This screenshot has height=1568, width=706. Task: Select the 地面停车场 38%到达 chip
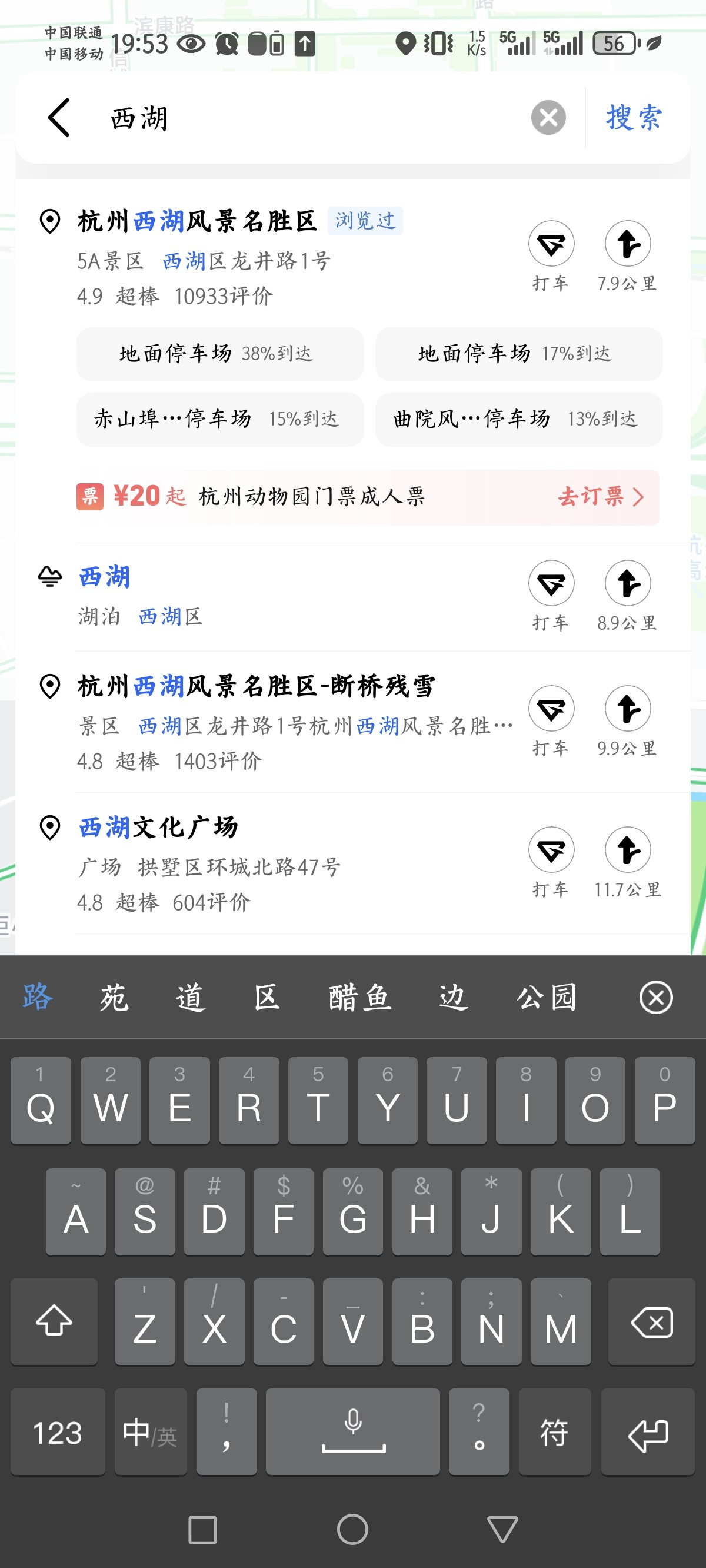[219, 354]
